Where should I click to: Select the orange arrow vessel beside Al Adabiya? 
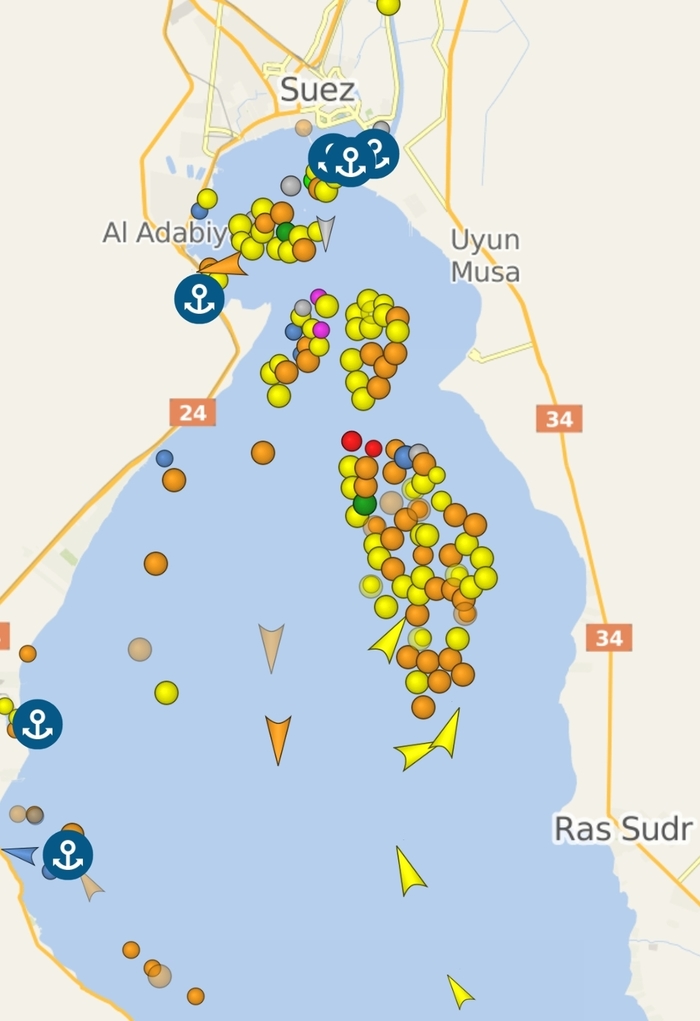coord(225,265)
